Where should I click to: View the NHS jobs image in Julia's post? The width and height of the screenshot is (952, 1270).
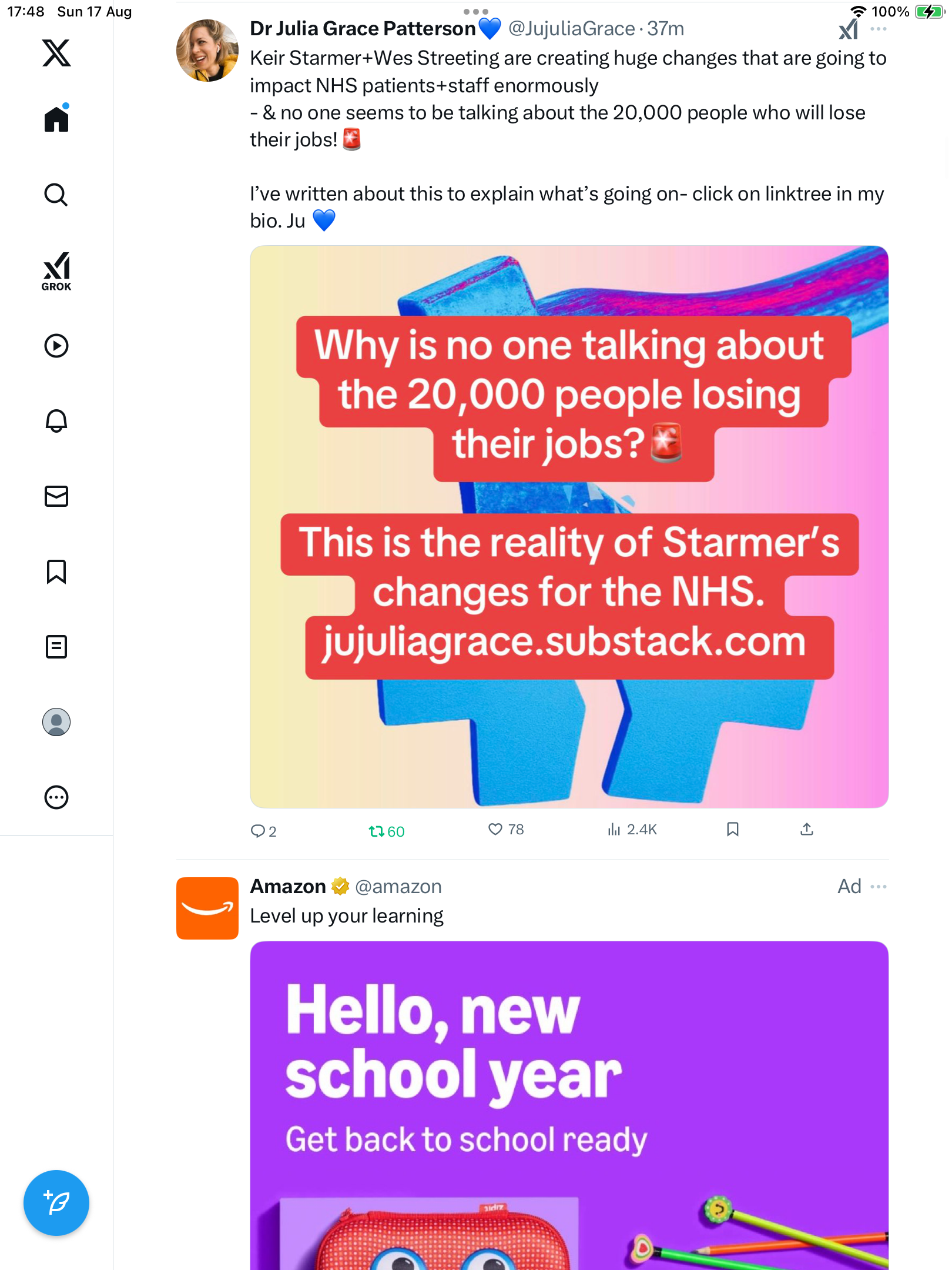tap(569, 526)
